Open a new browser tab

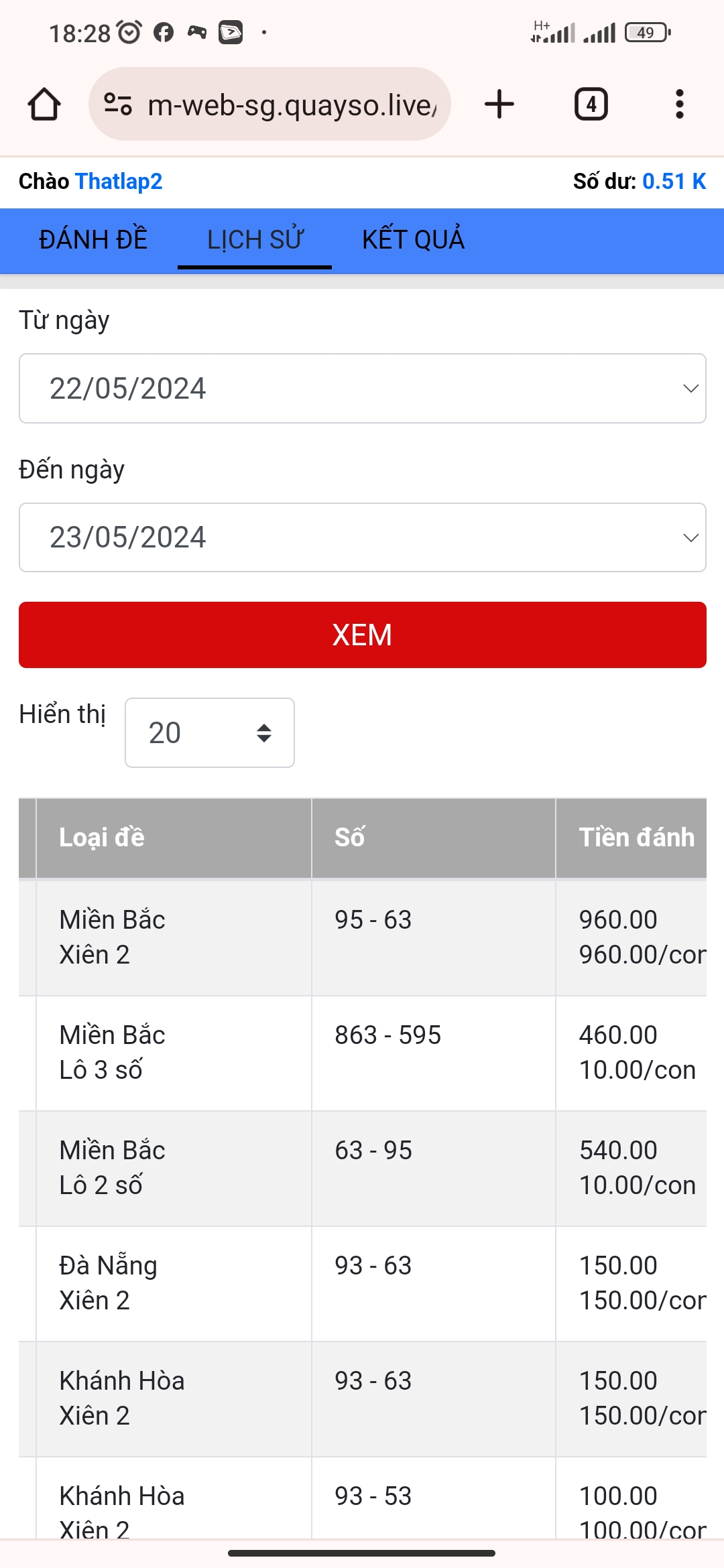pos(499,105)
